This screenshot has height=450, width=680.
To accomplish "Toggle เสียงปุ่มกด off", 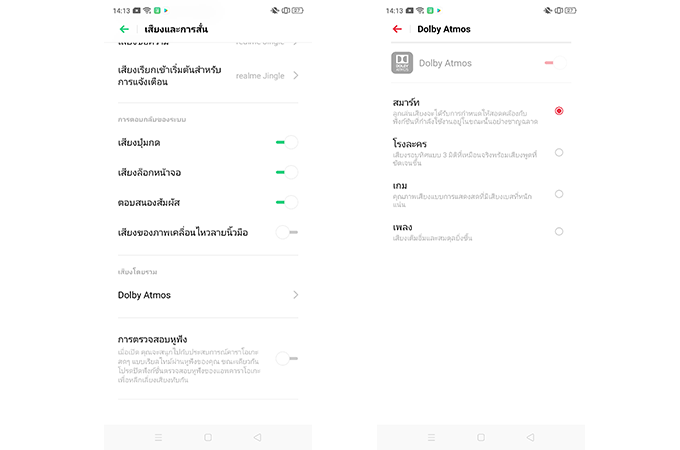I will coord(286,142).
